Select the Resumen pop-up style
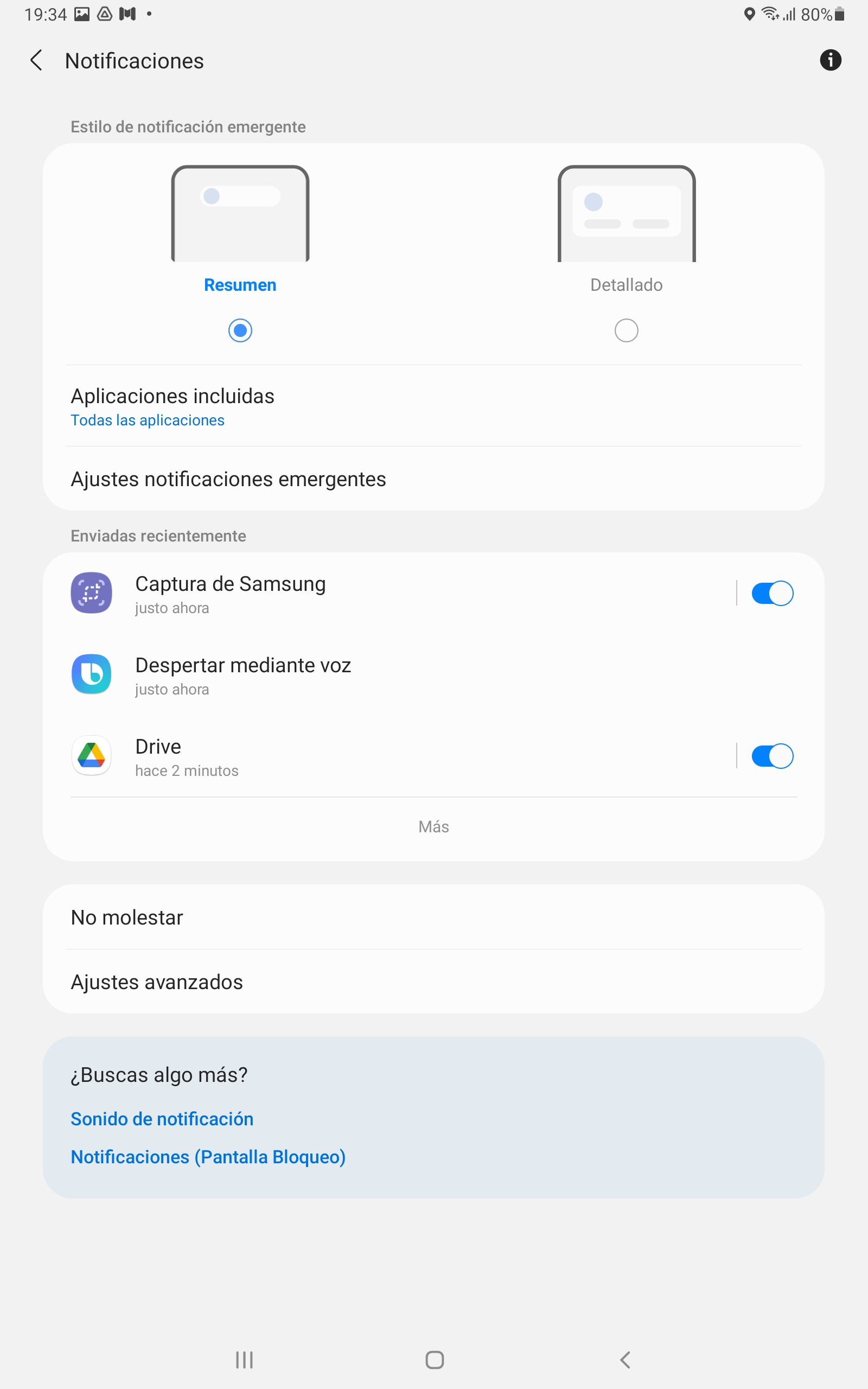The image size is (868, 1389). pyautogui.click(x=240, y=330)
